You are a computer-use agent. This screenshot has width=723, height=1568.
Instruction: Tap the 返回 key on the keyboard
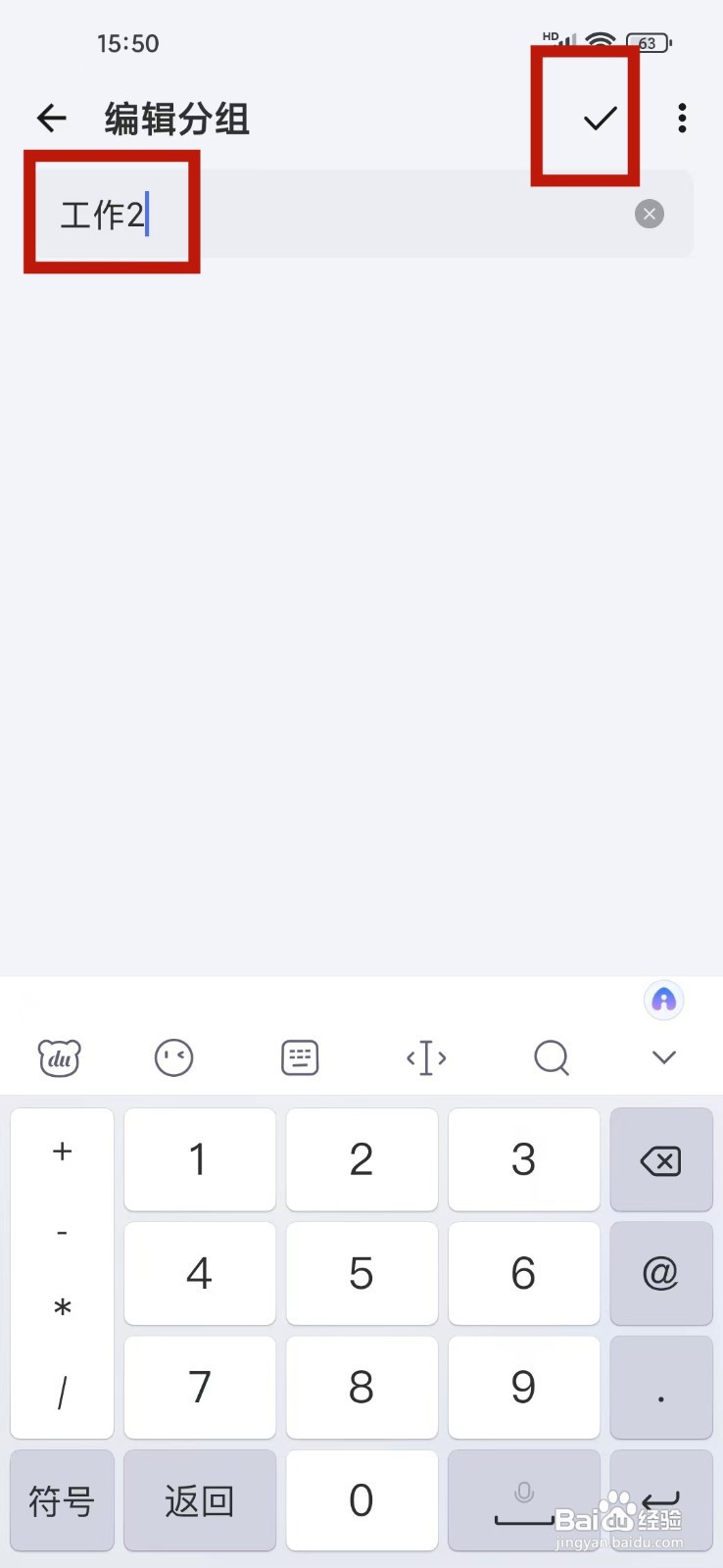coord(200,1500)
